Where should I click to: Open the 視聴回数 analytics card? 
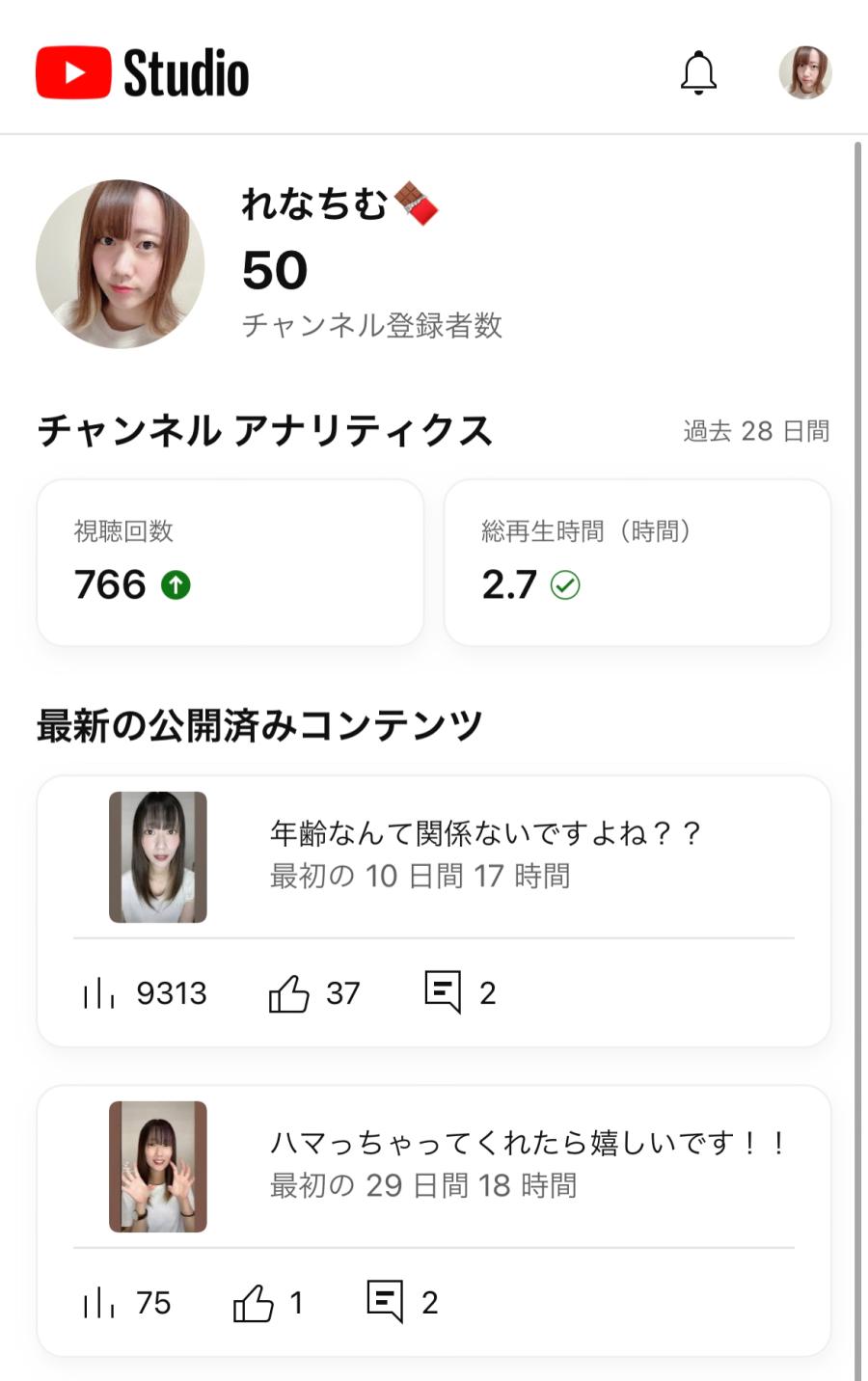tap(230, 562)
